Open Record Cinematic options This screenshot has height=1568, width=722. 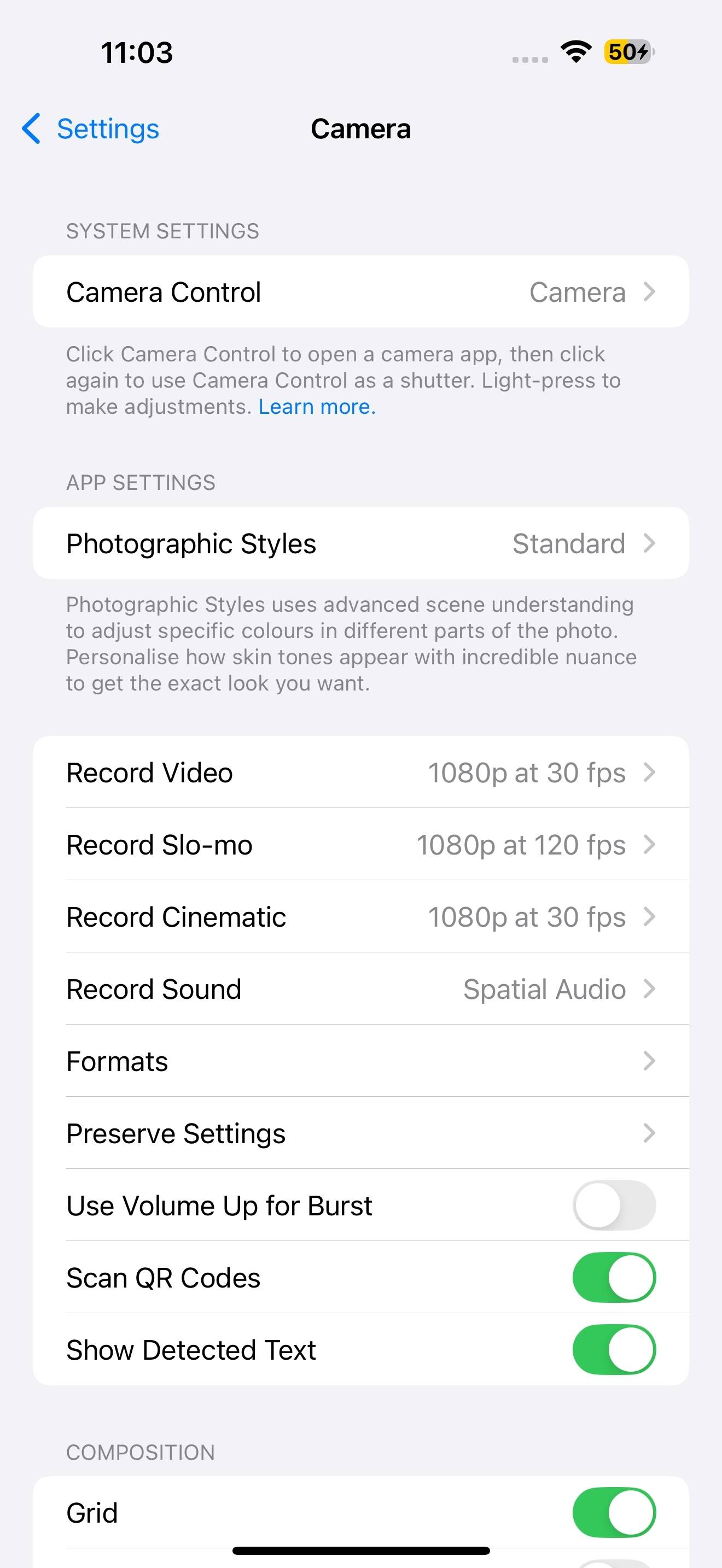(x=360, y=917)
